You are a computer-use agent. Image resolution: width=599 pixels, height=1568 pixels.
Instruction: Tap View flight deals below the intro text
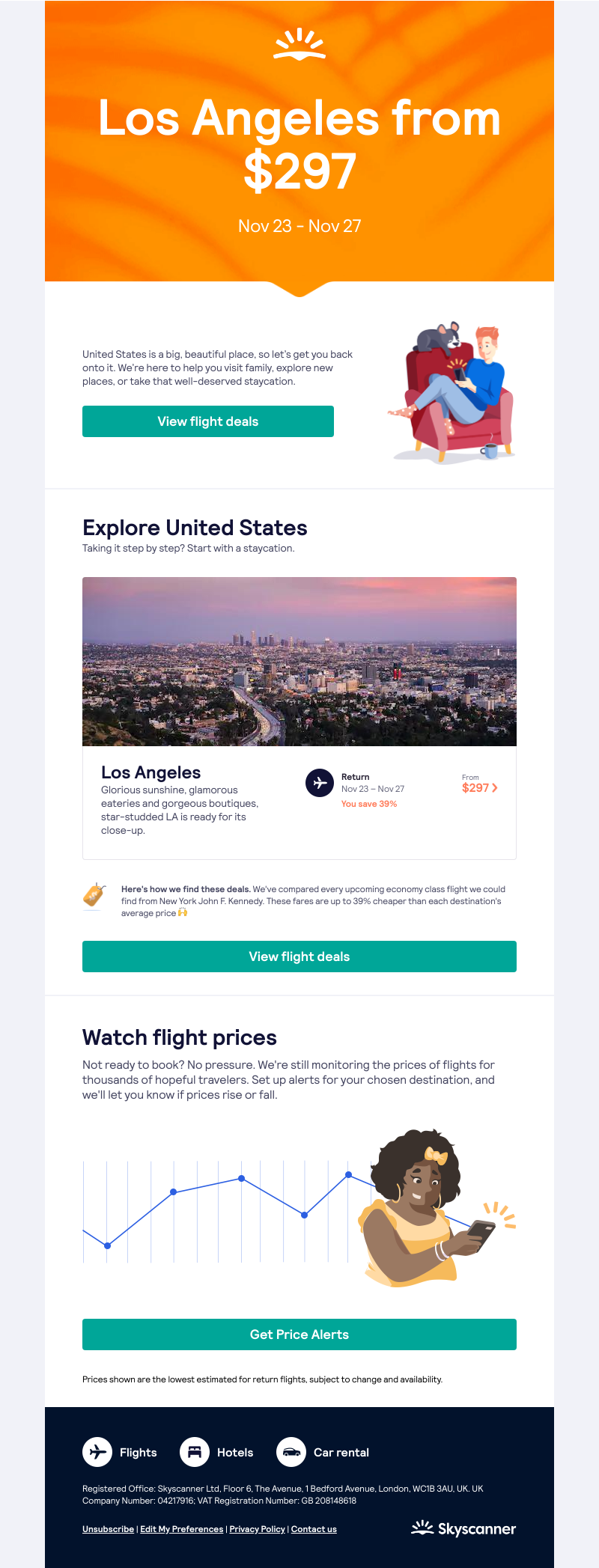coord(207,421)
